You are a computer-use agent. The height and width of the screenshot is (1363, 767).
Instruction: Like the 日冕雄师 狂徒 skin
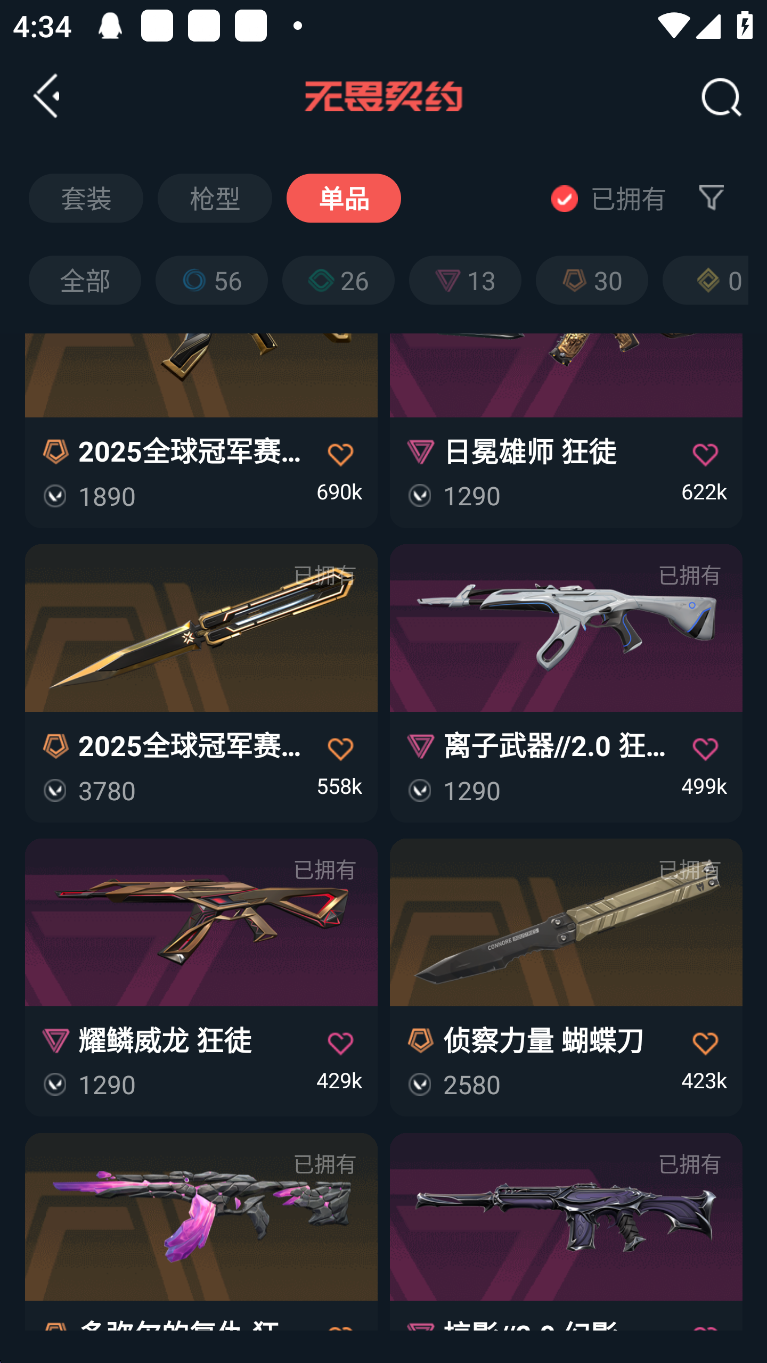pyautogui.click(x=705, y=455)
